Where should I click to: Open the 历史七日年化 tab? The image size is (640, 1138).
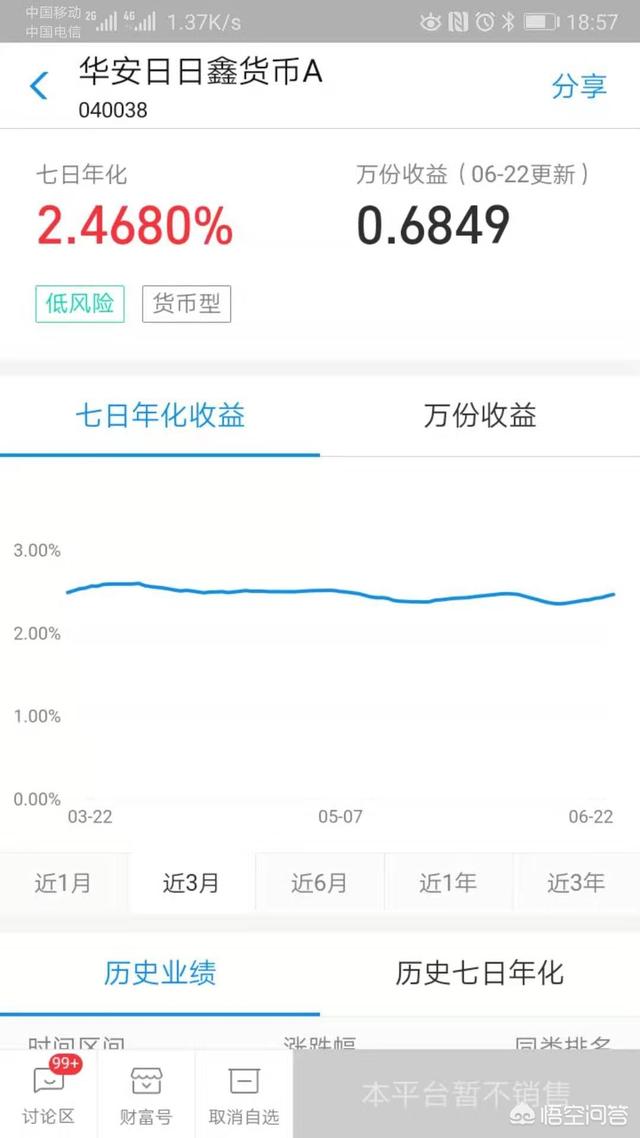(x=480, y=973)
